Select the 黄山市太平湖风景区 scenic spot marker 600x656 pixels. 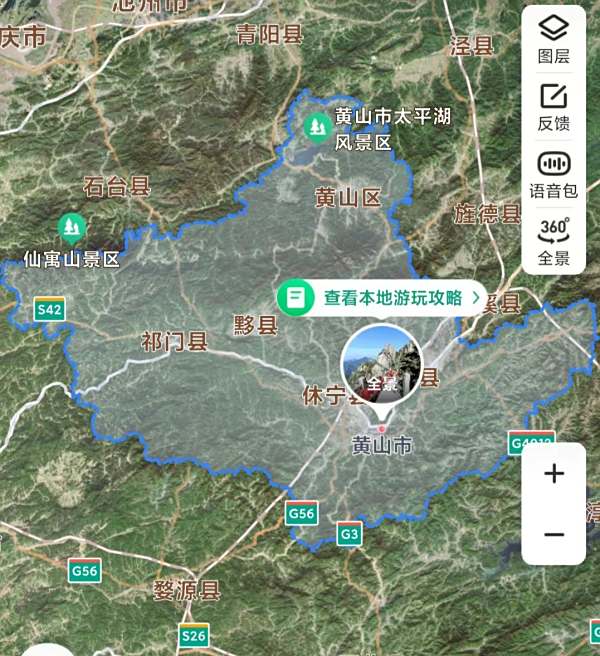coord(318,127)
